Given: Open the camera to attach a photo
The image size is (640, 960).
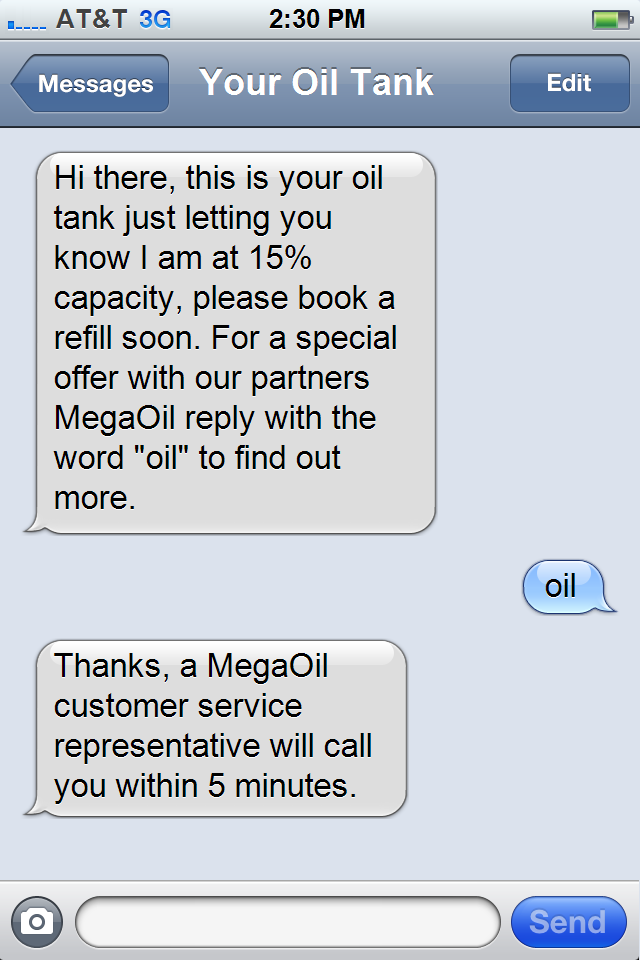Looking at the screenshot, I should tap(37, 921).
